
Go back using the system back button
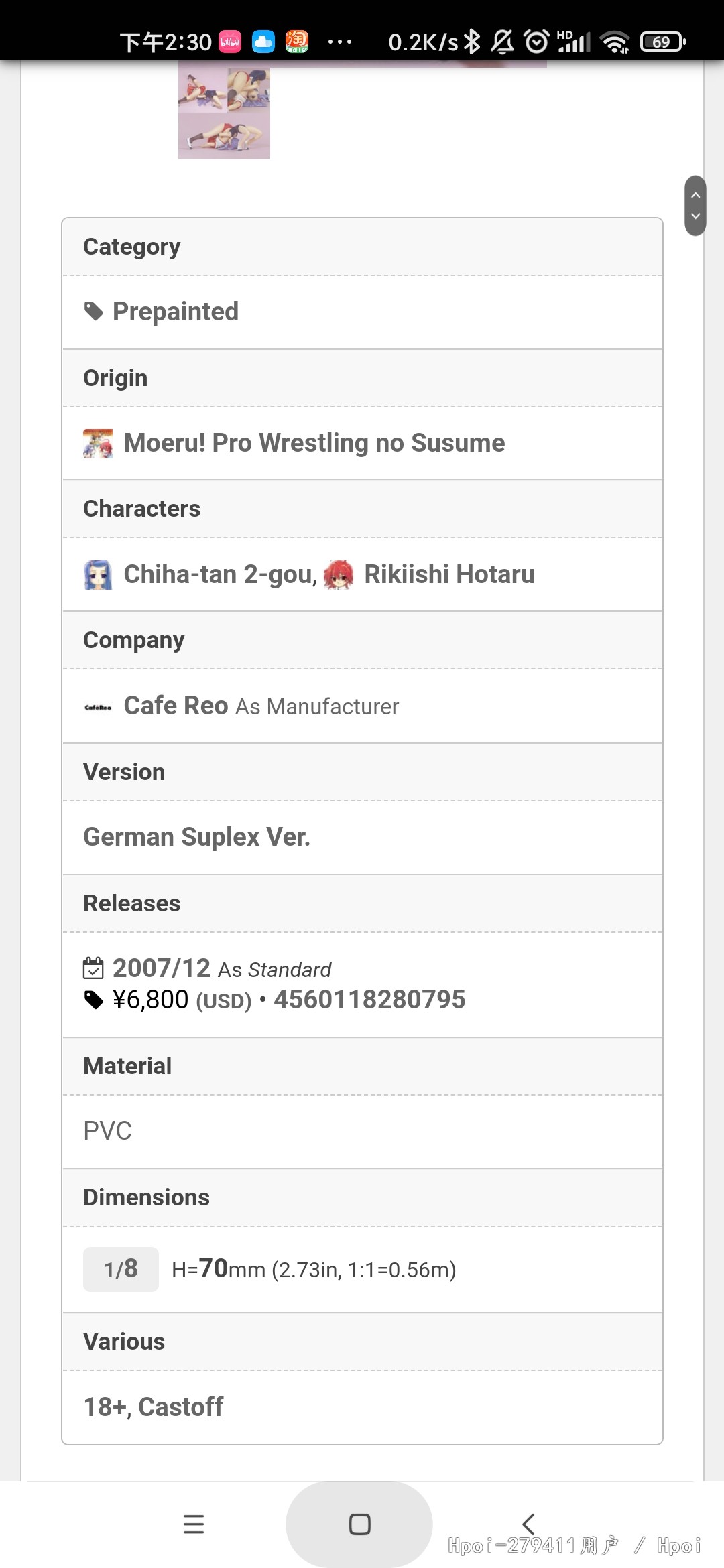point(528,1524)
